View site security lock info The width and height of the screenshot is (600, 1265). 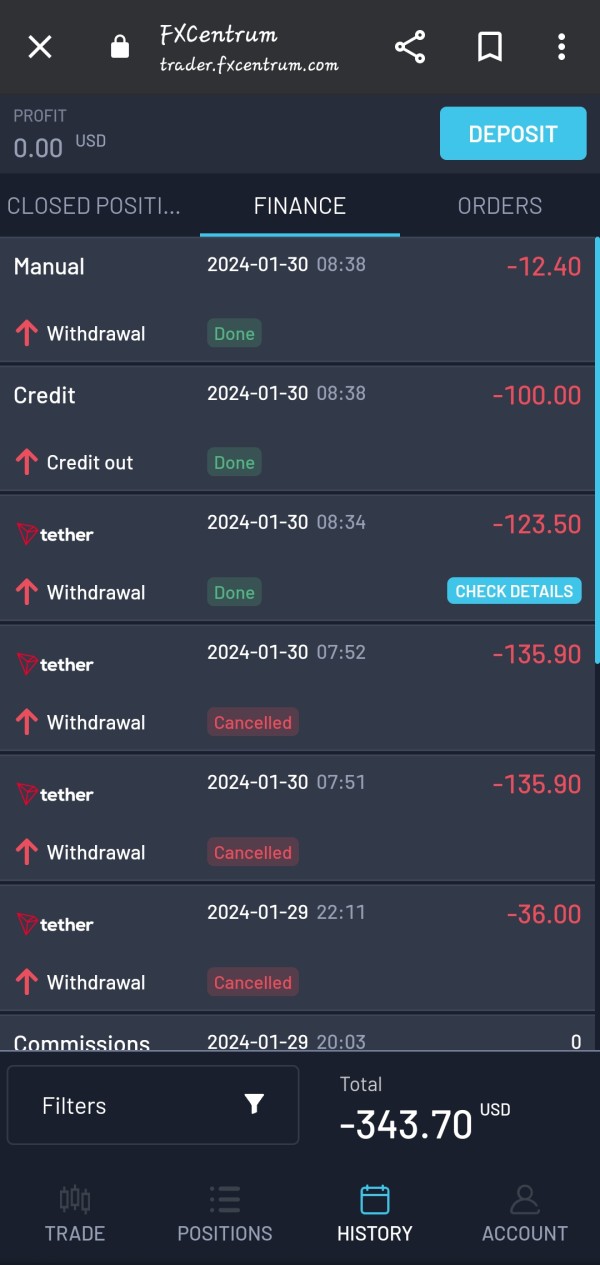120,47
